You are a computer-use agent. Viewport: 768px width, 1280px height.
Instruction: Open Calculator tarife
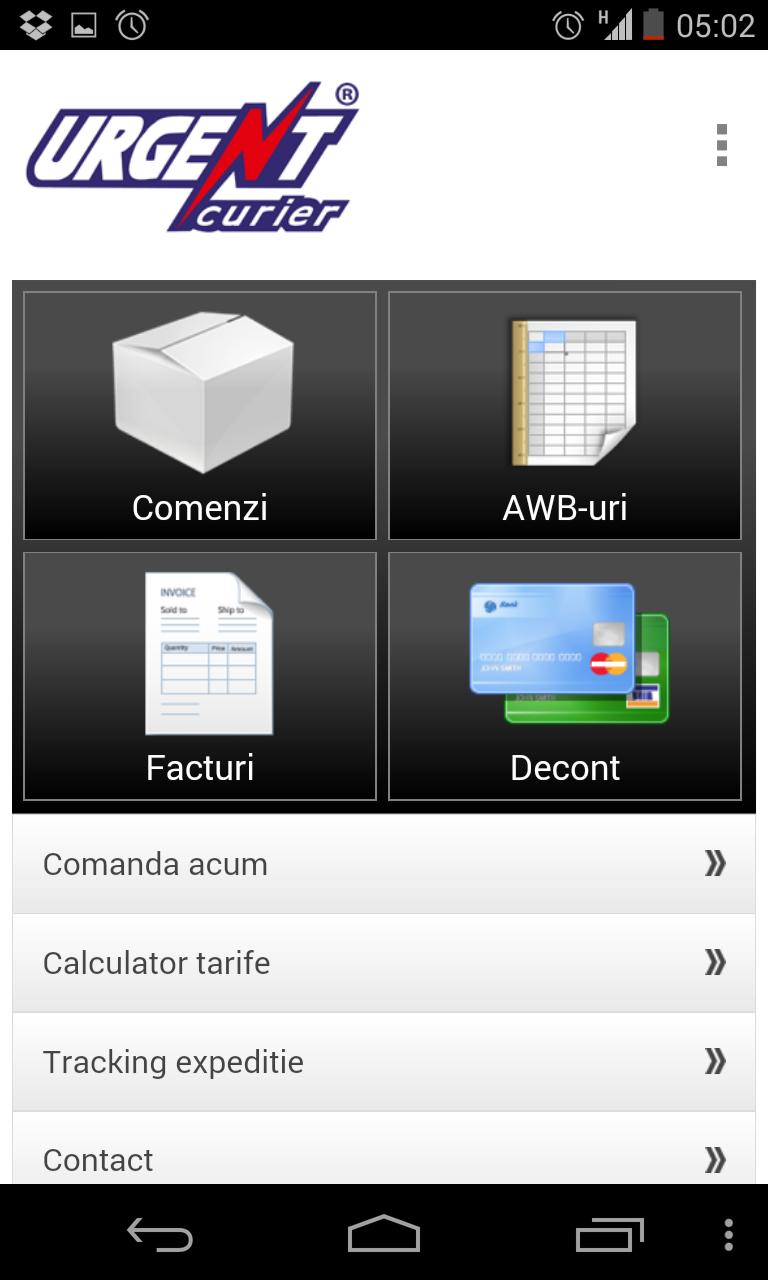click(384, 963)
